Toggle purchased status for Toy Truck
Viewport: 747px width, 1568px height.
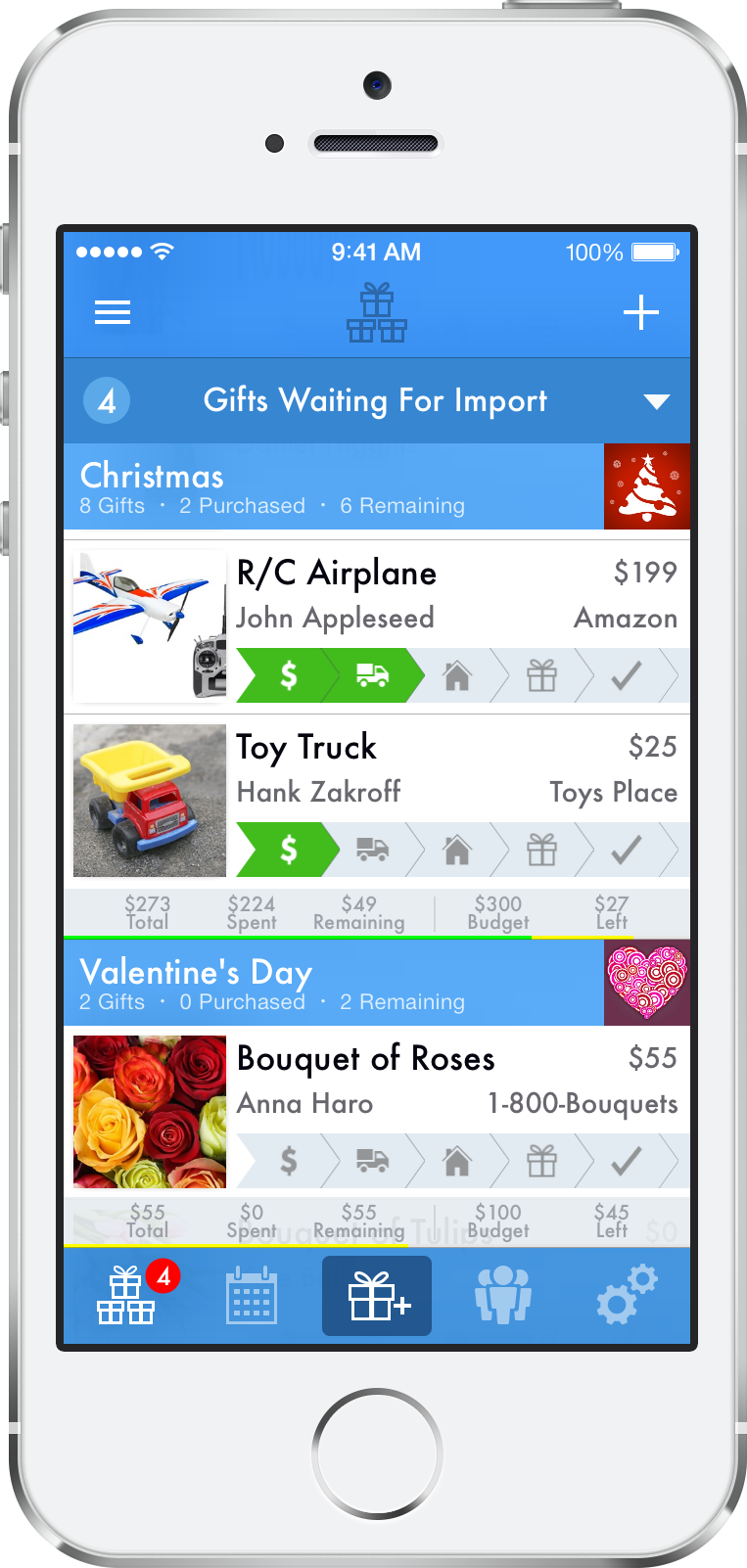[x=288, y=849]
